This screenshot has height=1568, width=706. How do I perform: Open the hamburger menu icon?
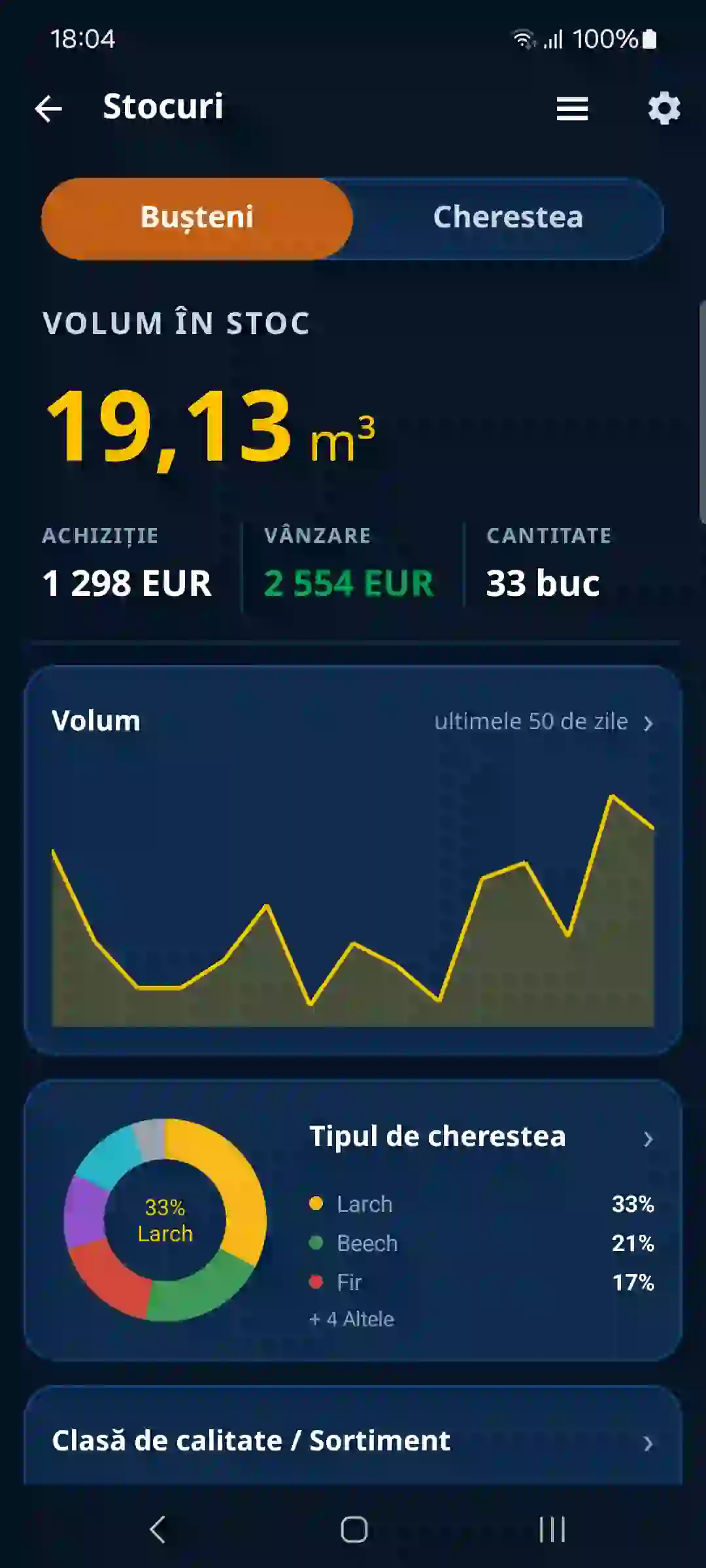click(572, 108)
